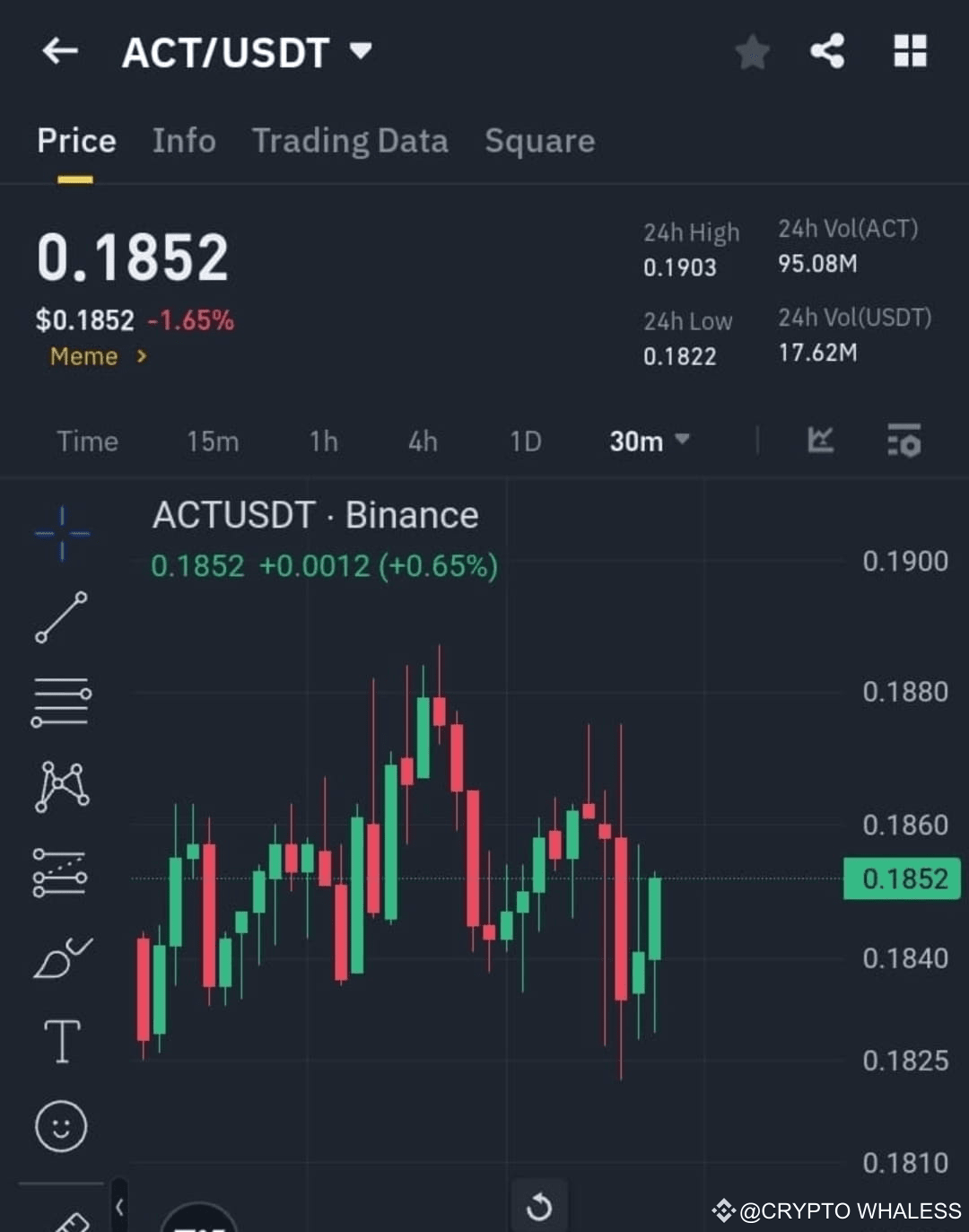
Task: Switch to the Trading Data tab
Action: coord(350,141)
